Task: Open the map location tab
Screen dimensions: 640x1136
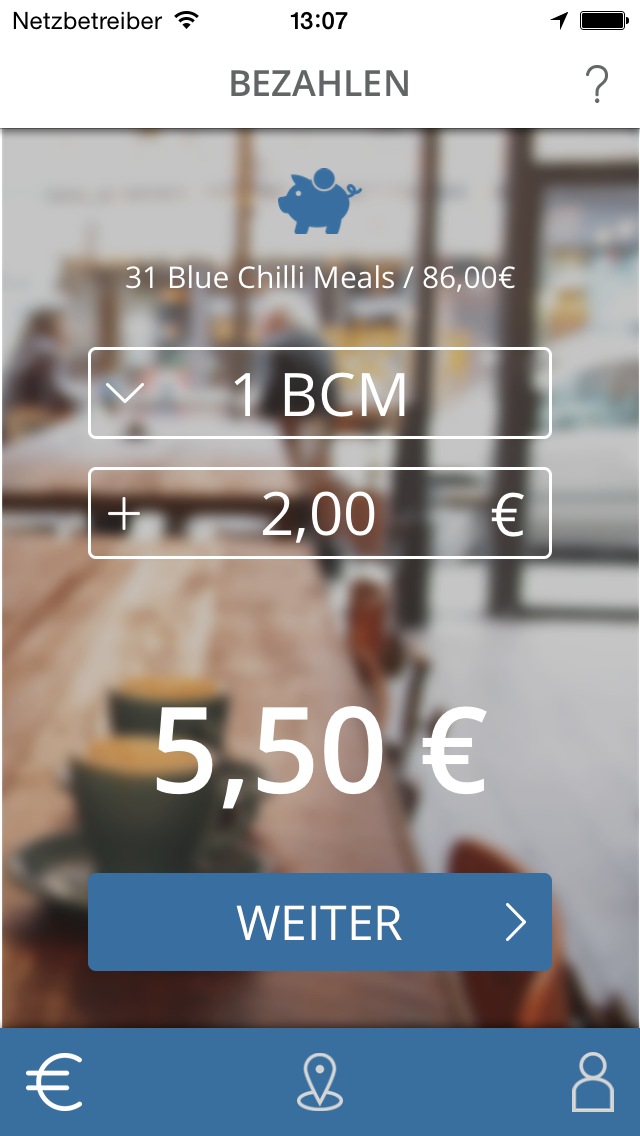Action: tap(320, 1082)
